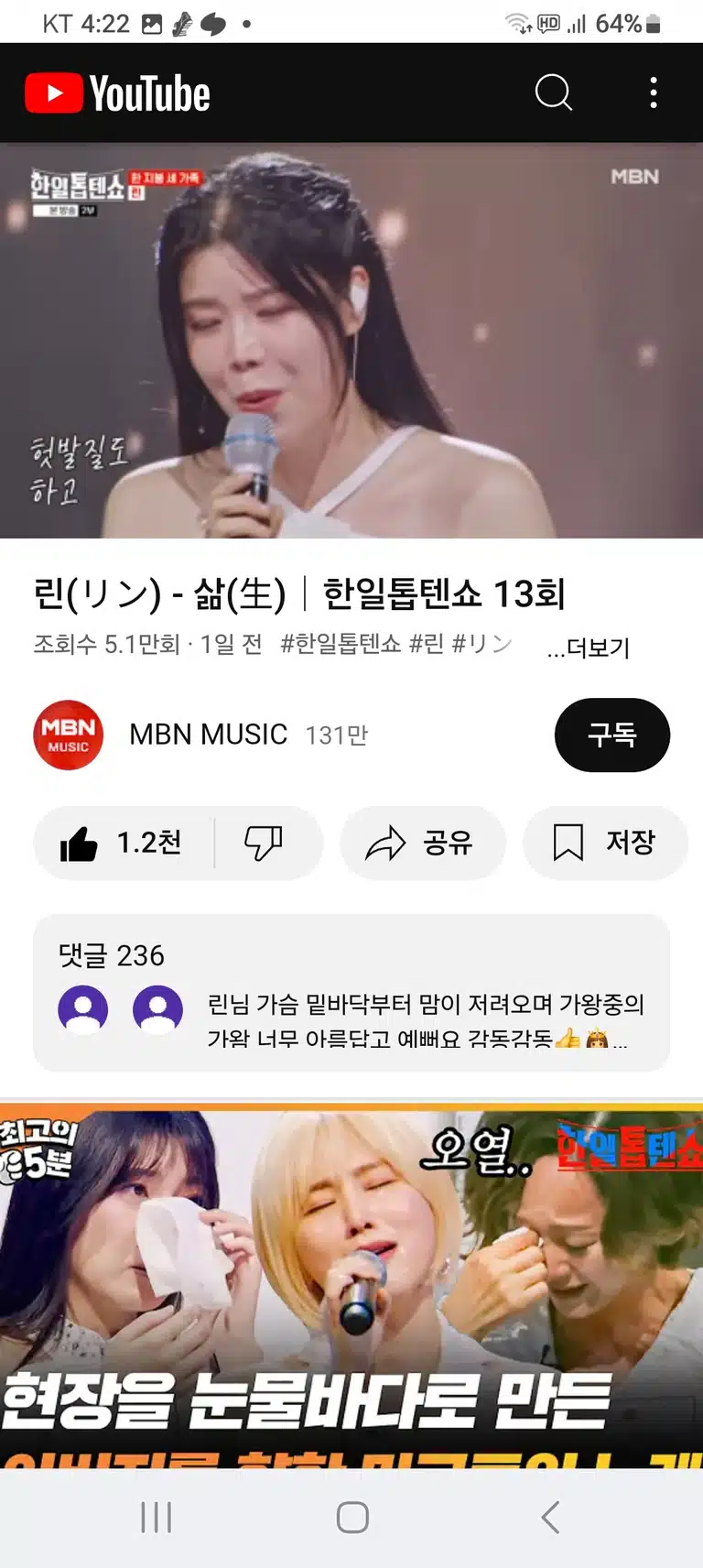Open YouTube search
Viewport: 703px width, 1568px height.
553,93
